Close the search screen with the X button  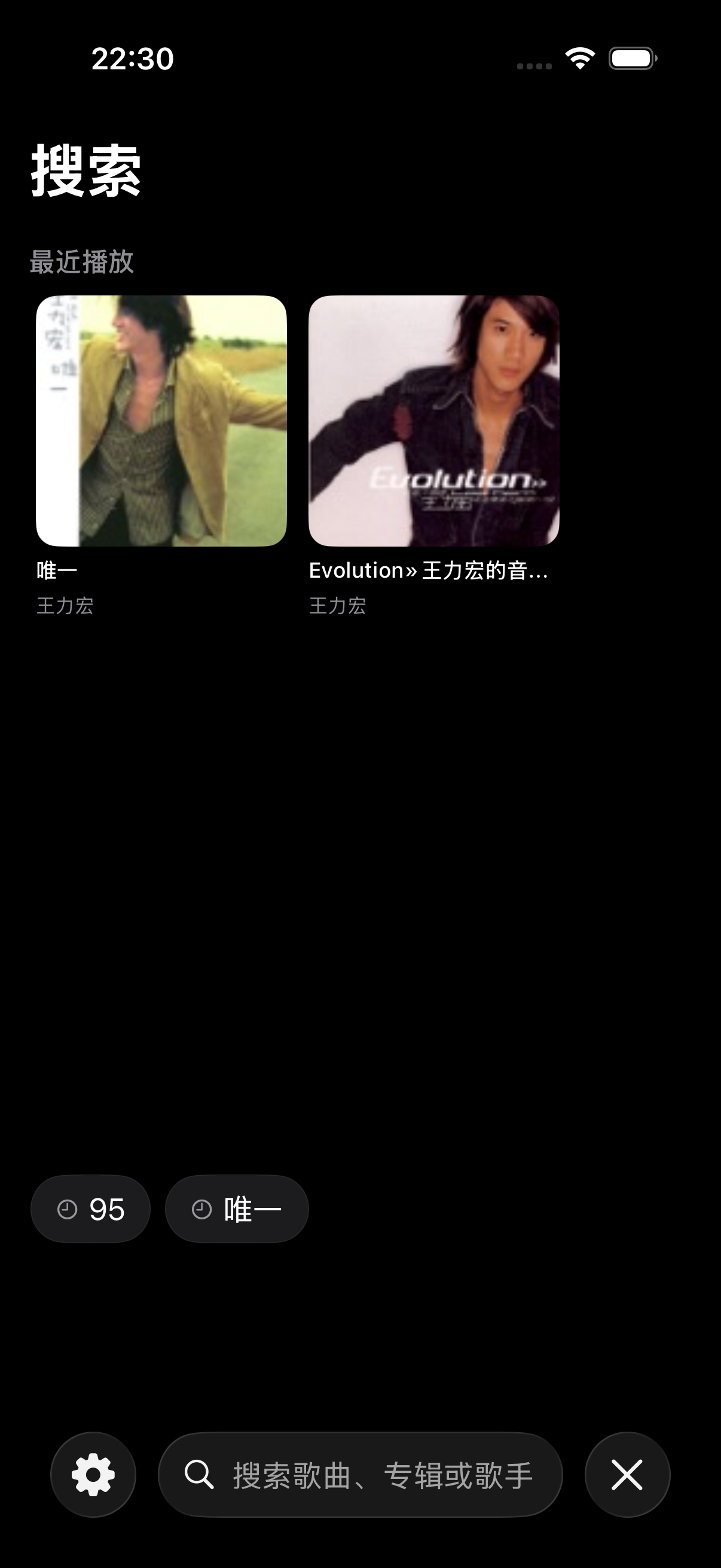tap(627, 1474)
